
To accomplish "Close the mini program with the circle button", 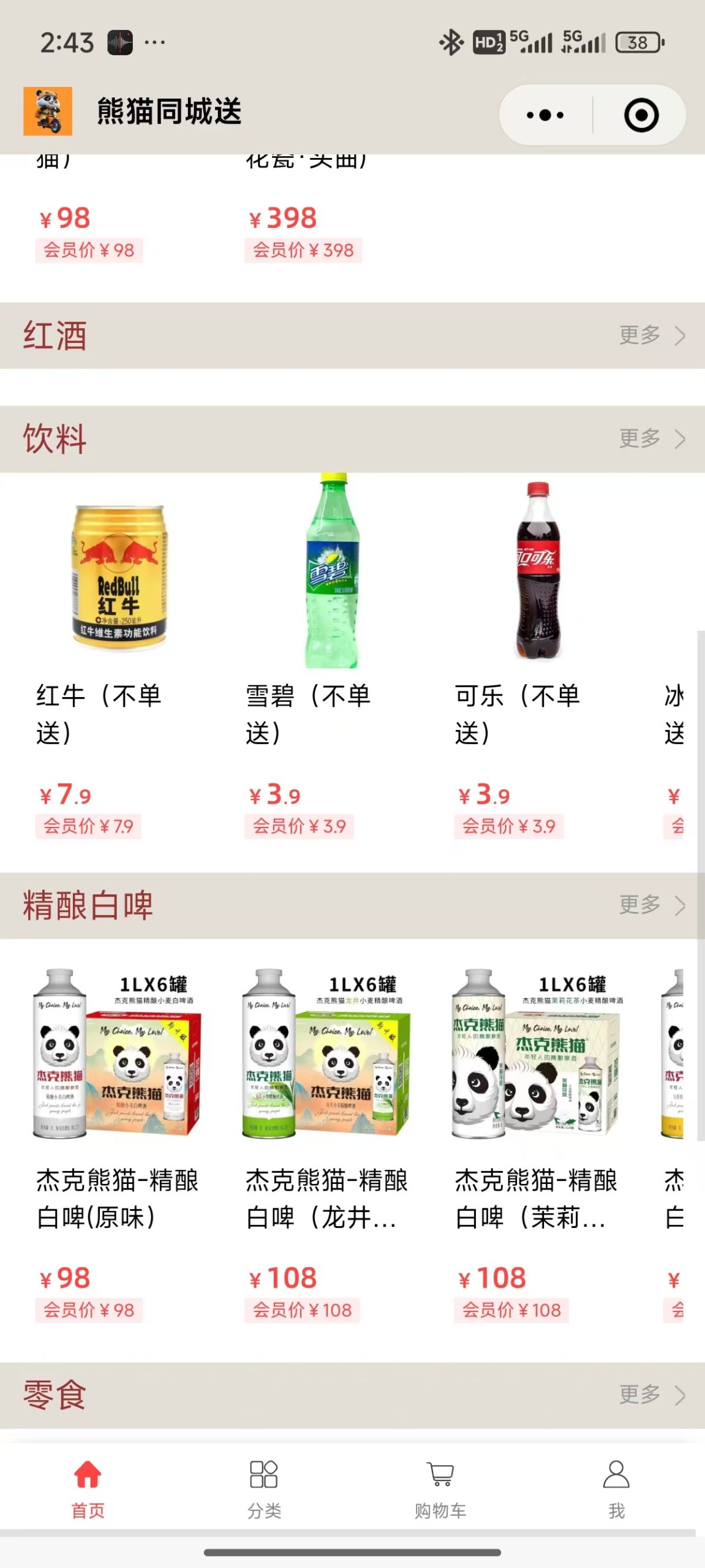I will [x=641, y=115].
